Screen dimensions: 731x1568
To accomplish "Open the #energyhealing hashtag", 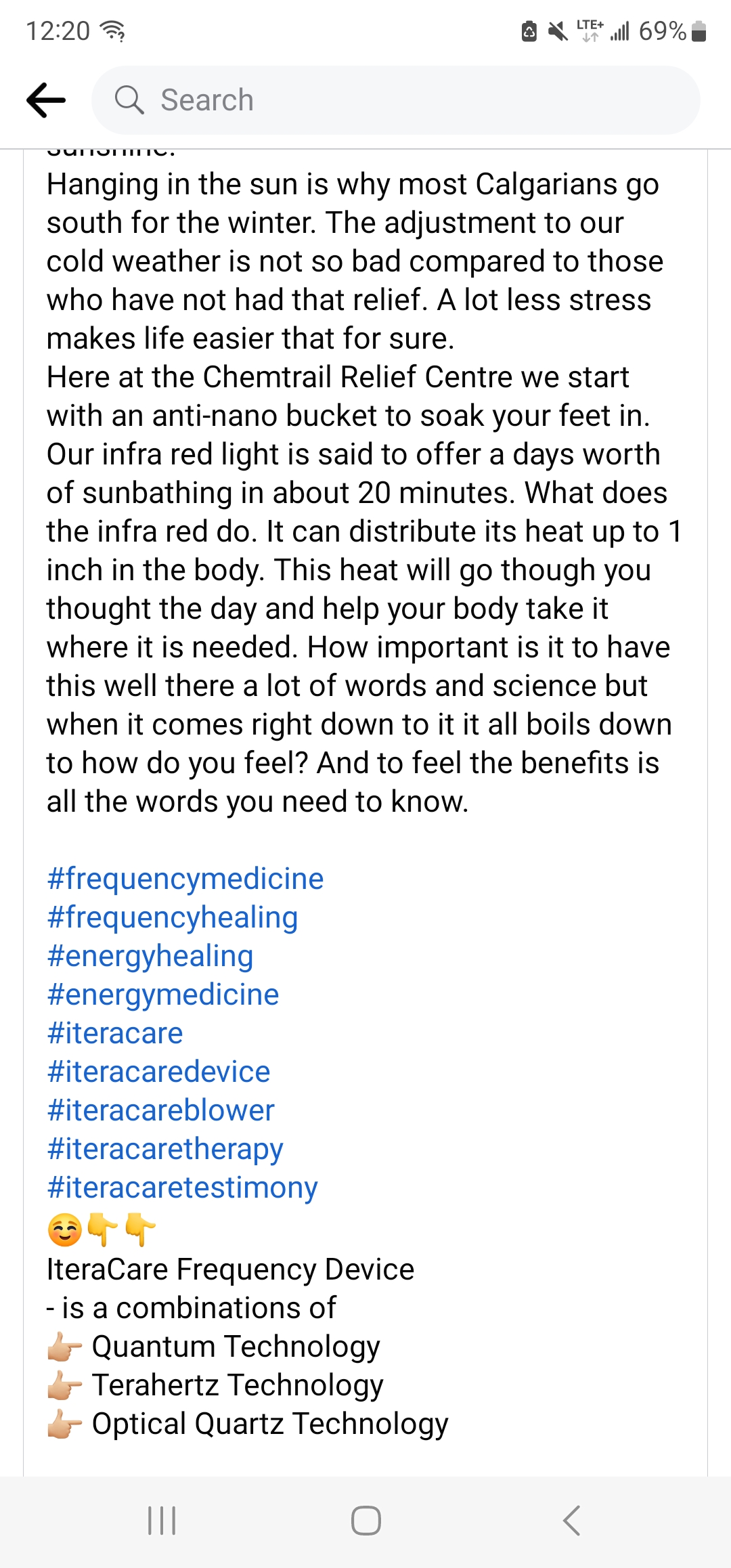I will click(150, 956).
